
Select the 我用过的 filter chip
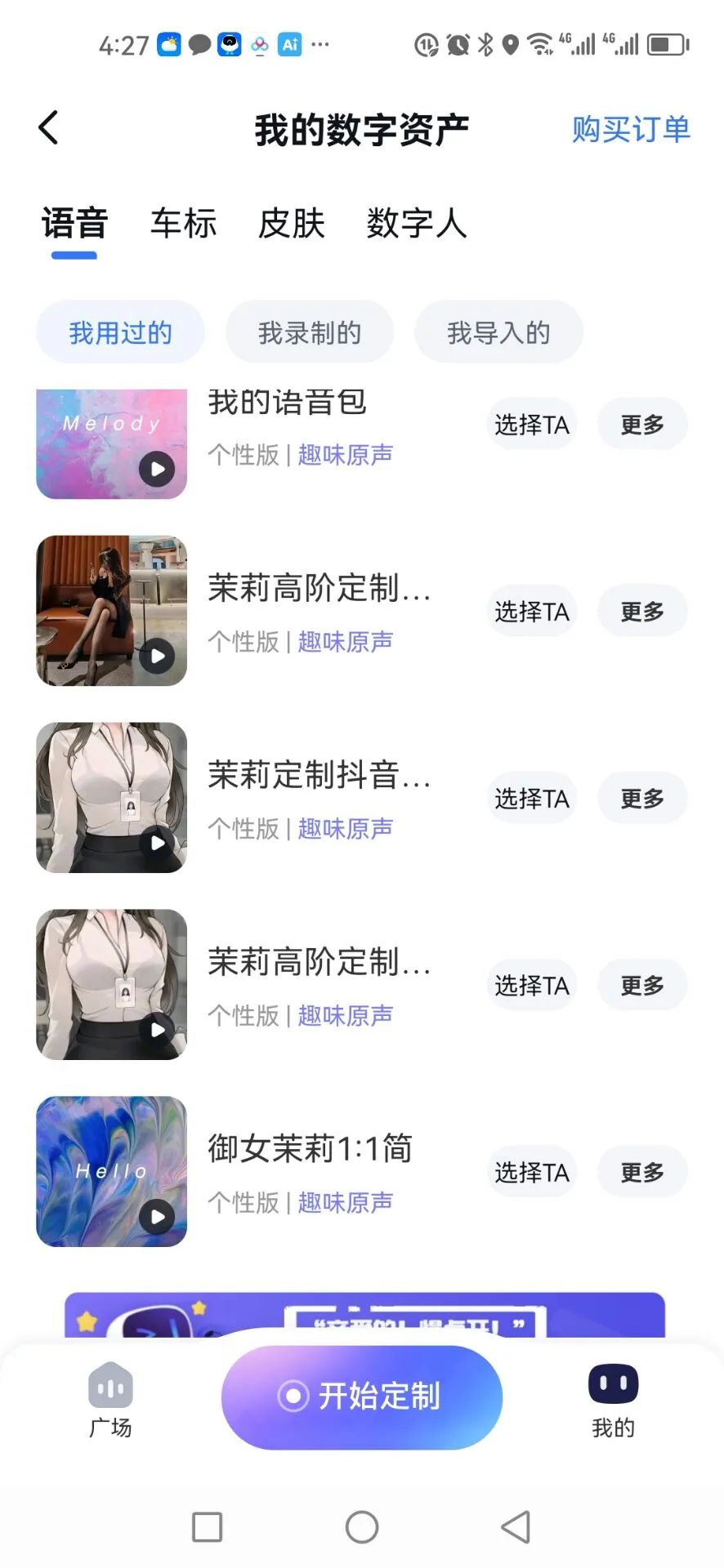(x=120, y=332)
